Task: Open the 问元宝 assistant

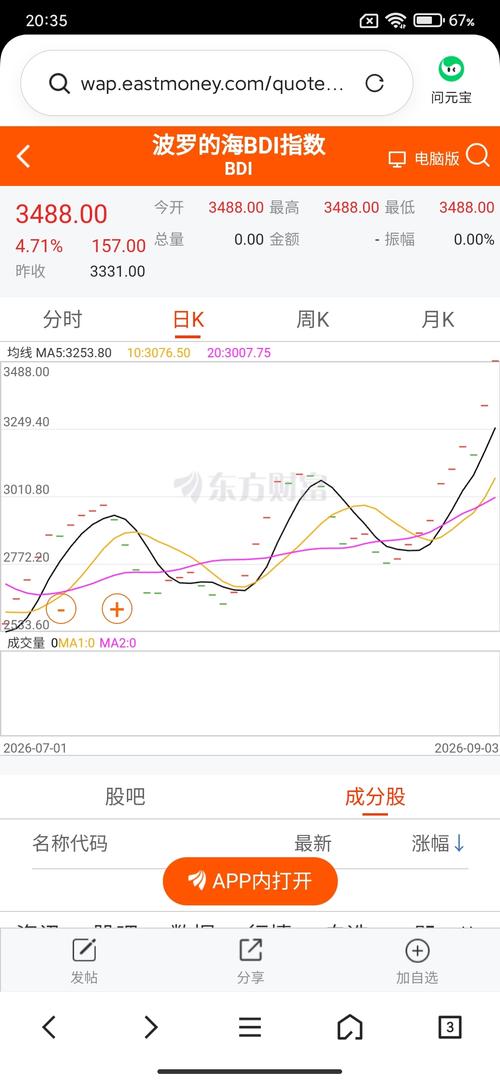Action: (451, 80)
